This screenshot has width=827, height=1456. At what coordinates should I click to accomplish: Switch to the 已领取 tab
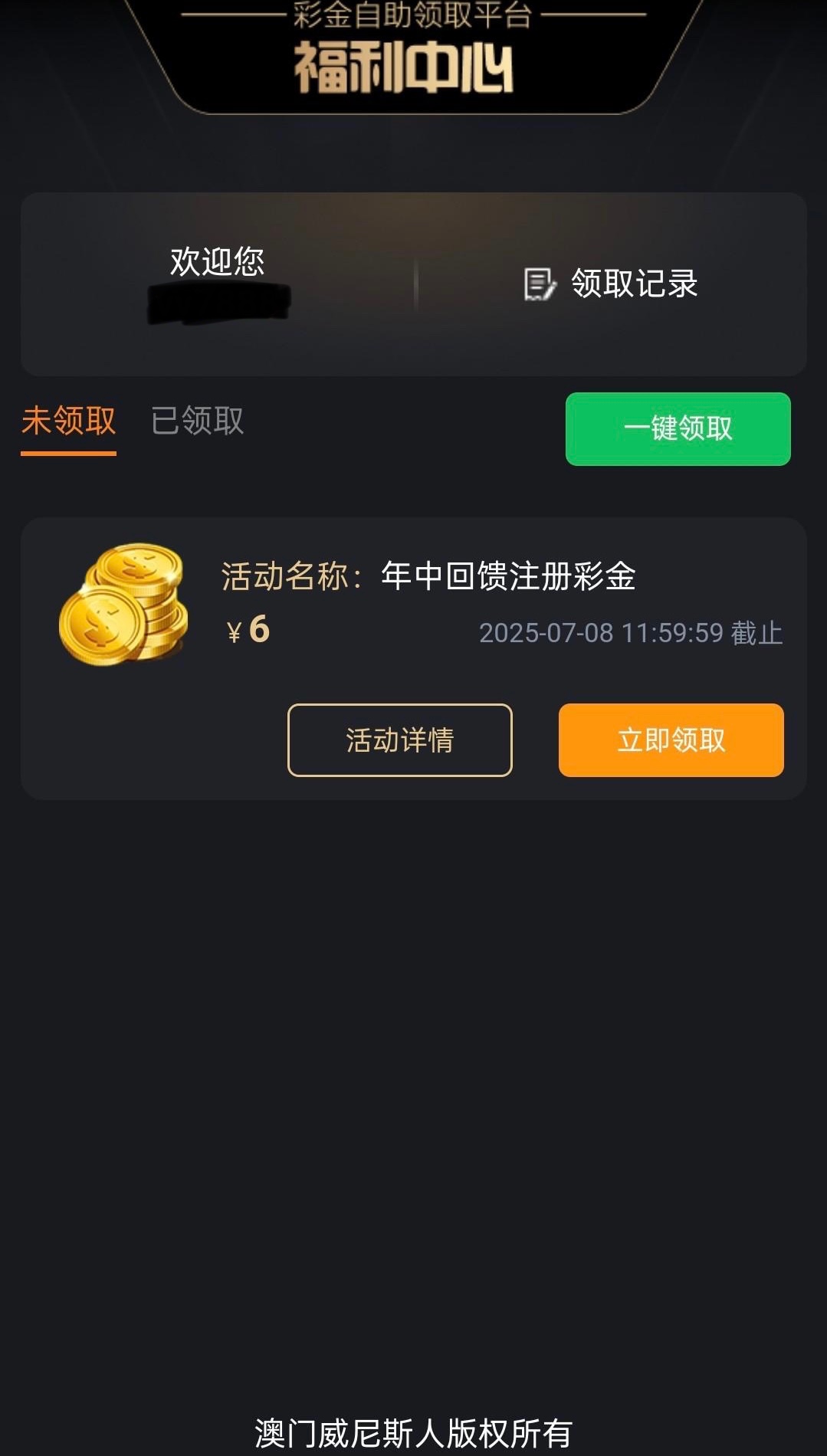tap(197, 421)
